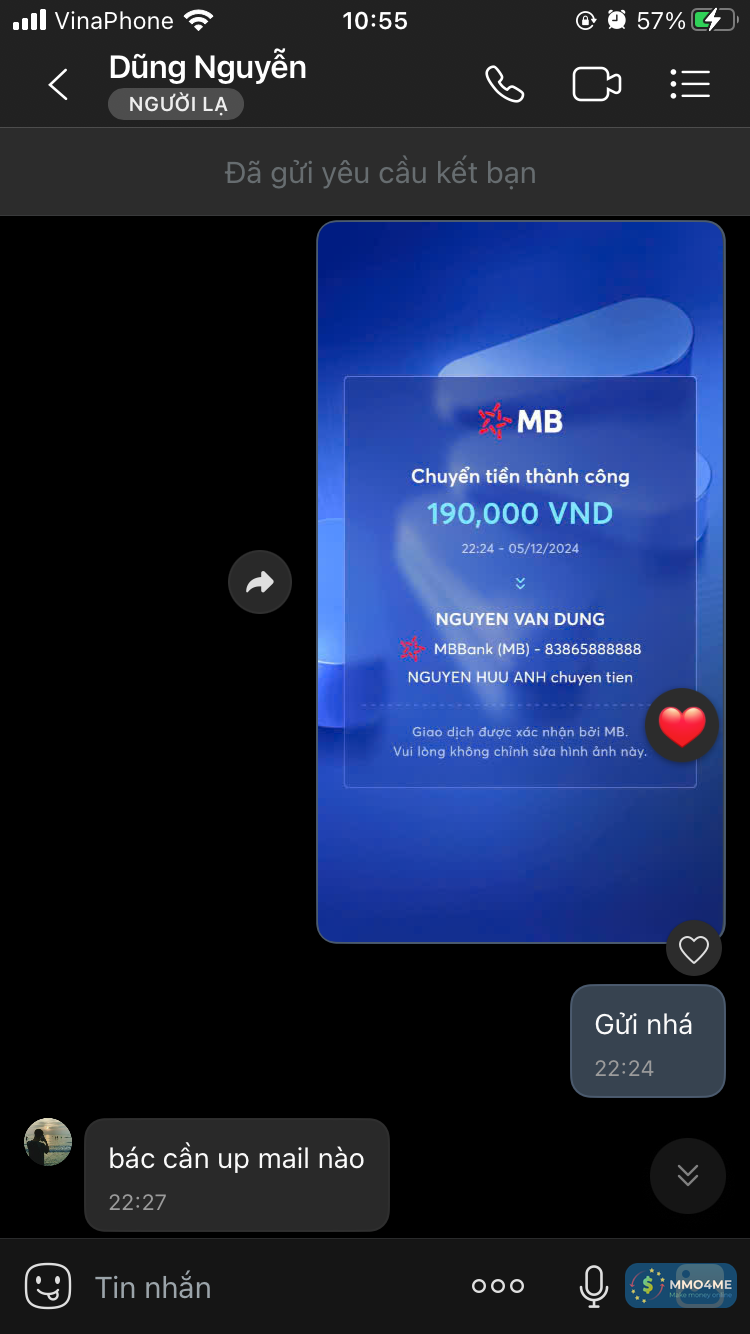
Task: Go back to the chat list
Action: point(59,85)
